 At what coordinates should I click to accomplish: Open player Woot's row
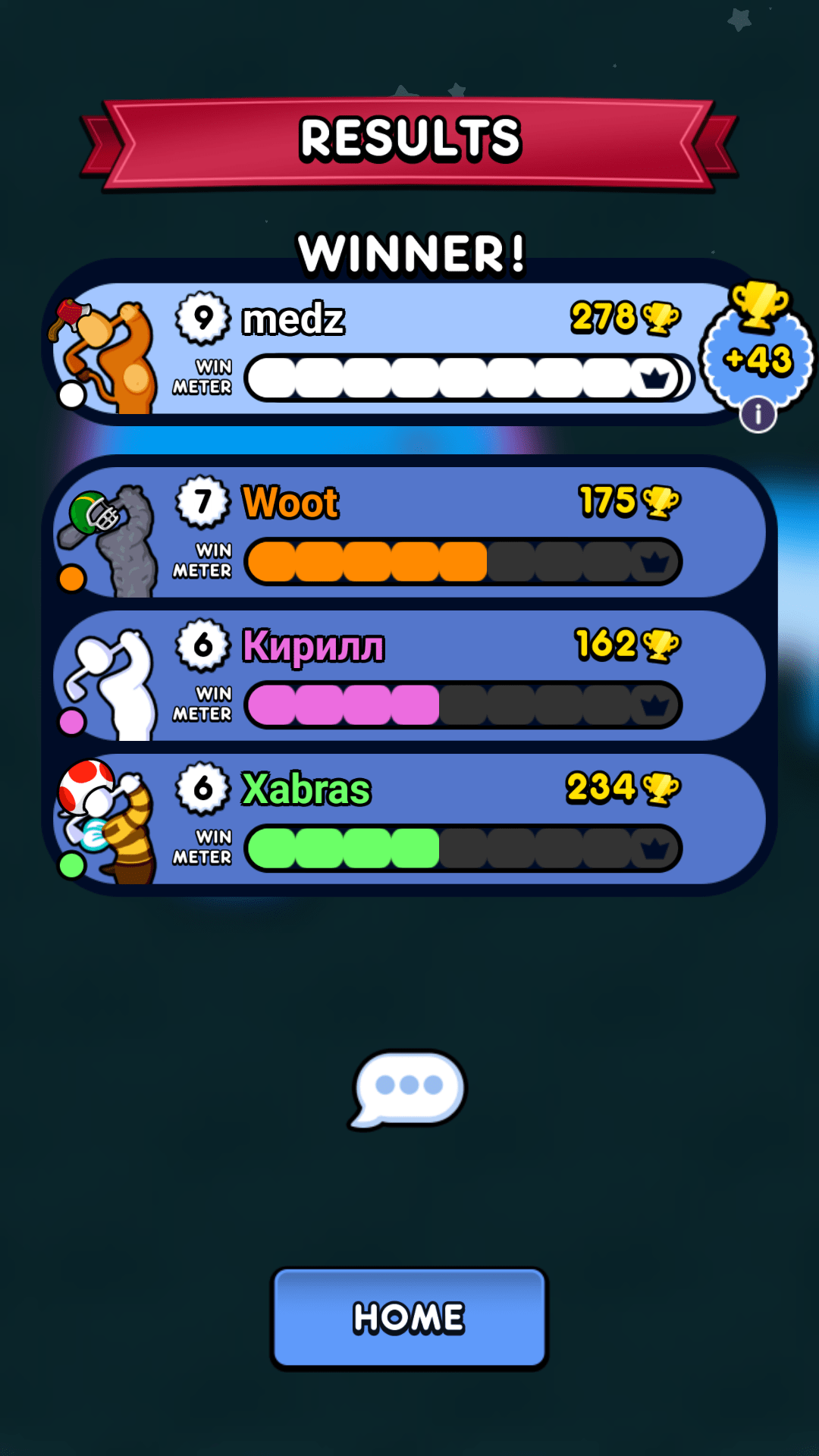click(x=409, y=532)
